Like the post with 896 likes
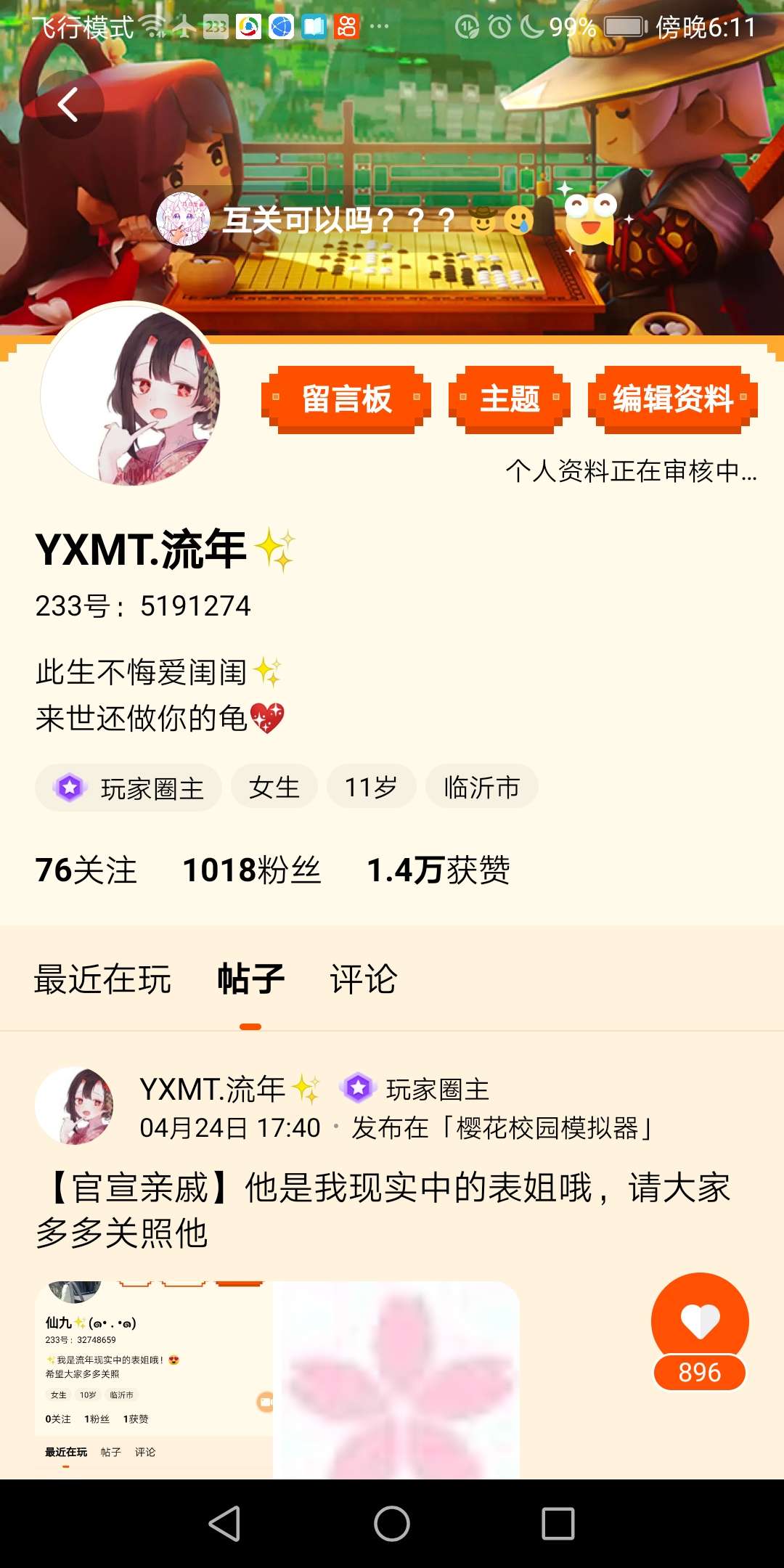 point(700,1331)
